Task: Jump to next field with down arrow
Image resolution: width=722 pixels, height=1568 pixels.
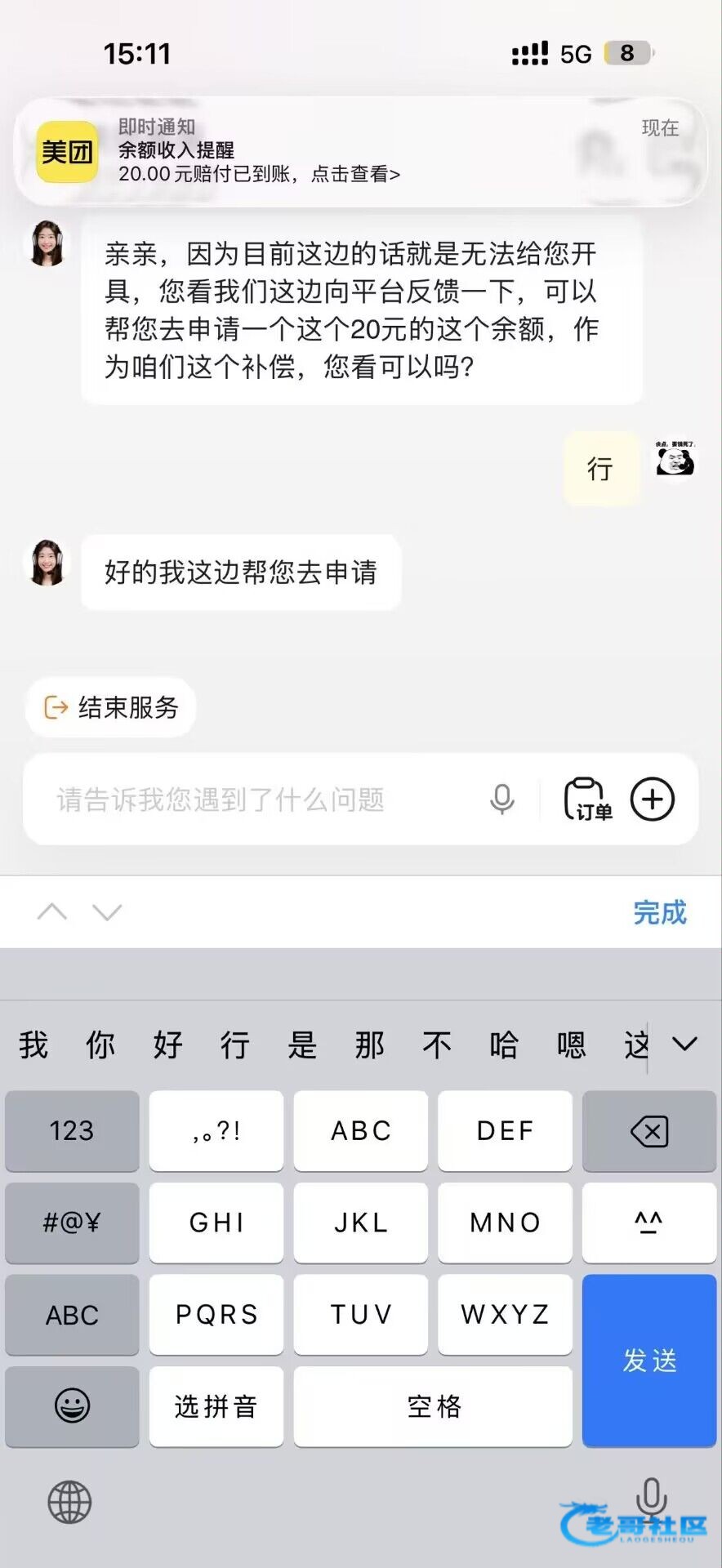Action: (107, 911)
